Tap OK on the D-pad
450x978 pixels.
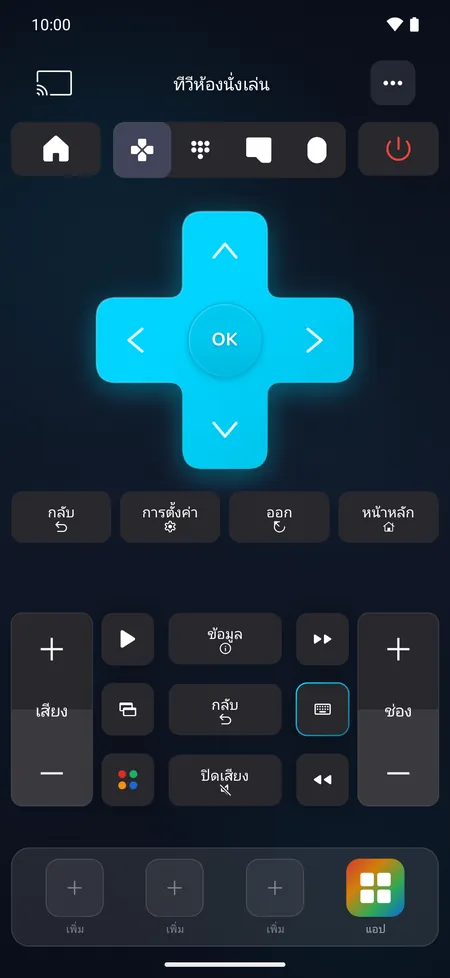tap(225, 339)
